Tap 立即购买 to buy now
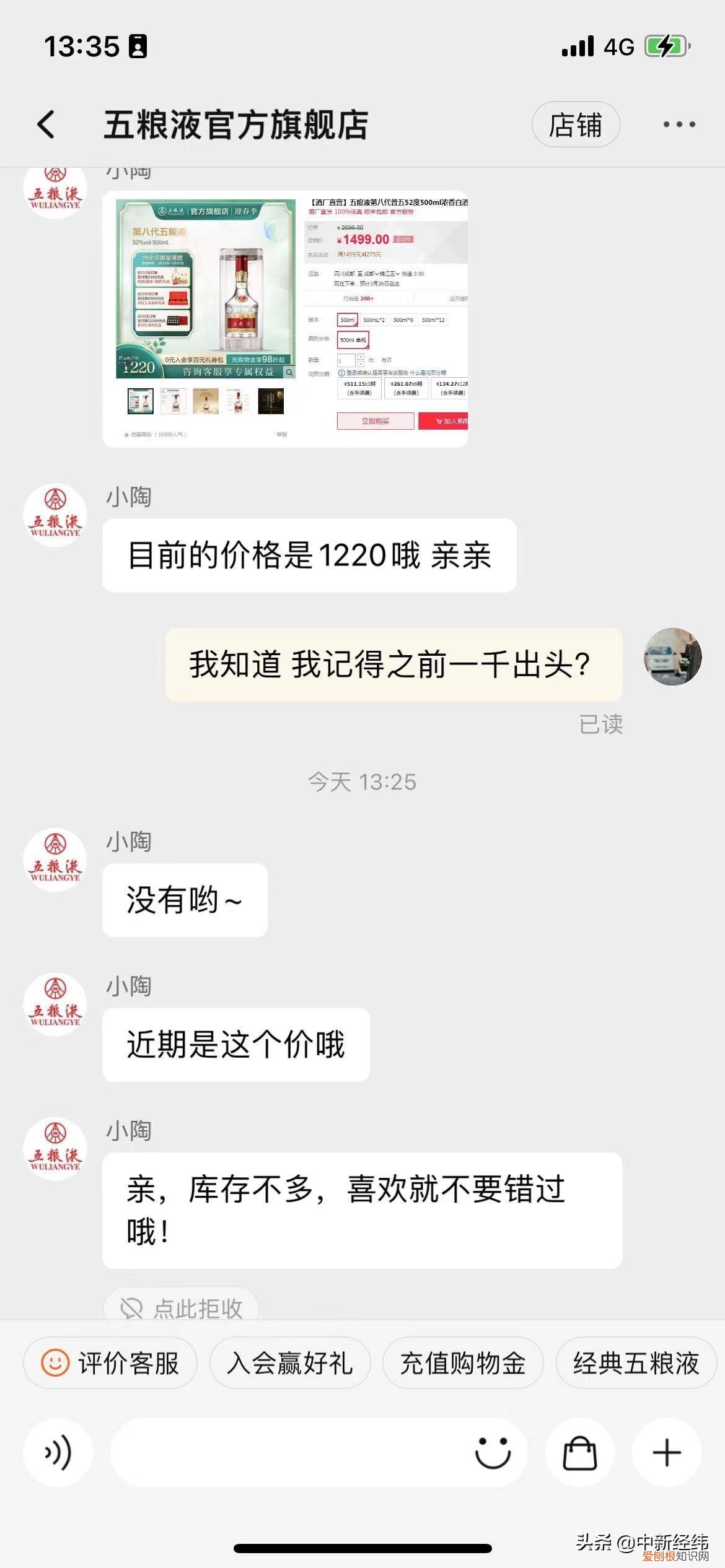Viewport: 725px width, 1568px height. coord(376,421)
